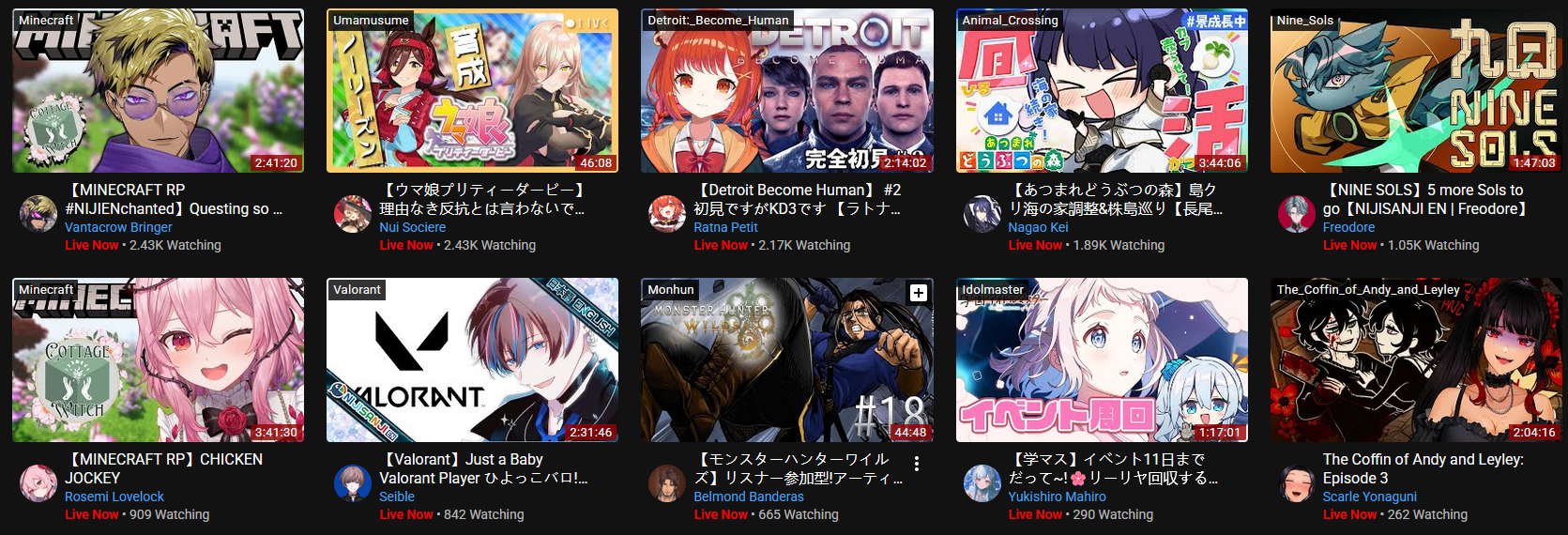
Task: Go to the Rosemi Lovelock channel
Action: (x=114, y=497)
